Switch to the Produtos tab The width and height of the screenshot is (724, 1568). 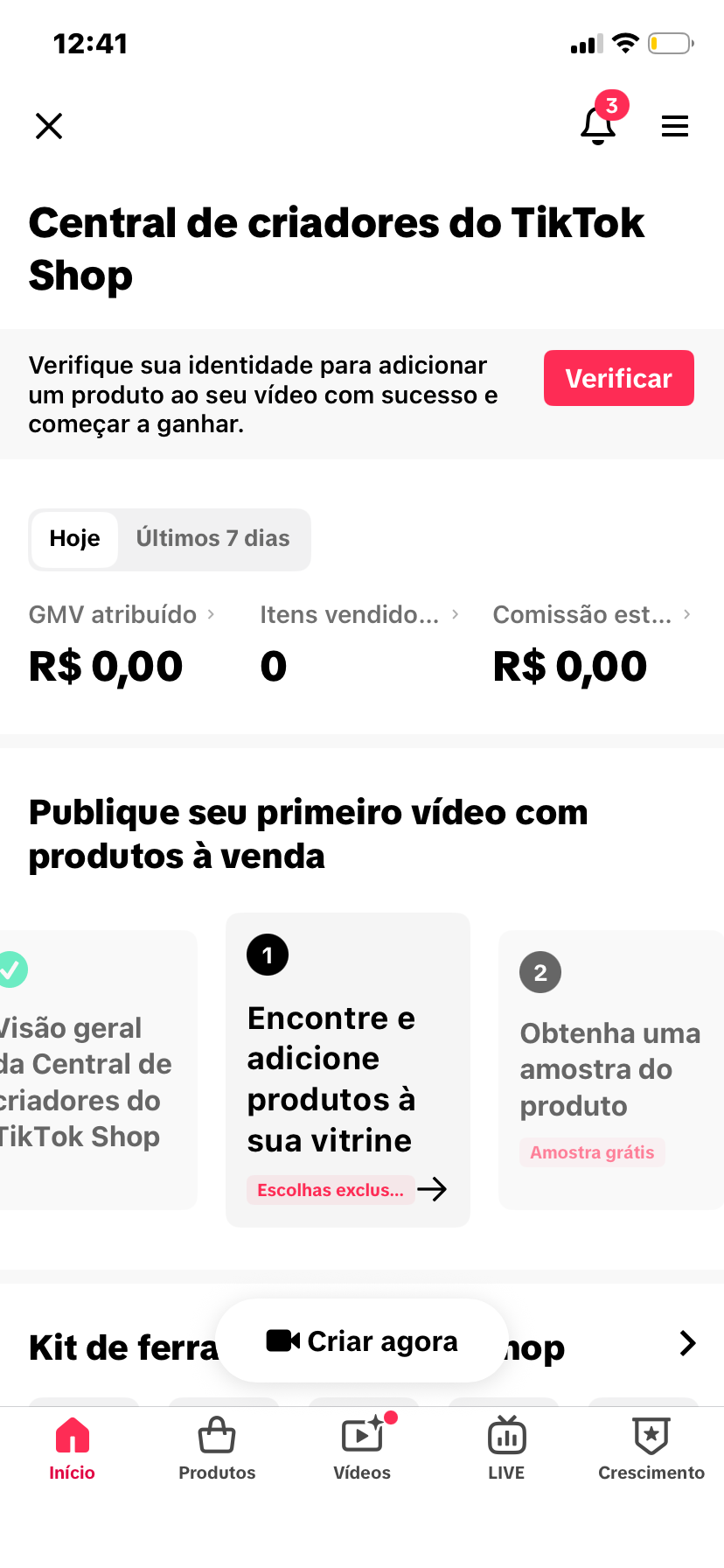[x=217, y=1449]
